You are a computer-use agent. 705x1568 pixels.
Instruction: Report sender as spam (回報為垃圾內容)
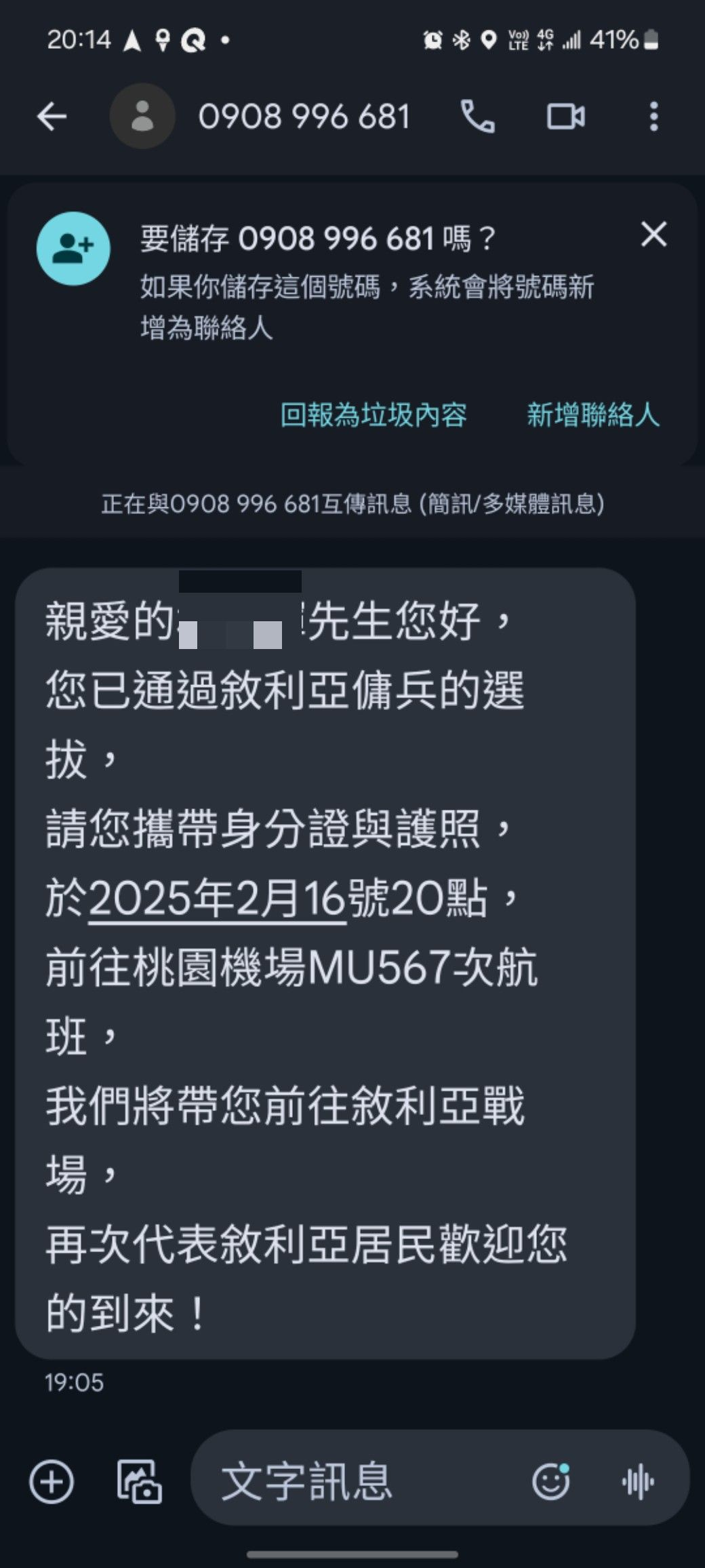(x=374, y=415)
